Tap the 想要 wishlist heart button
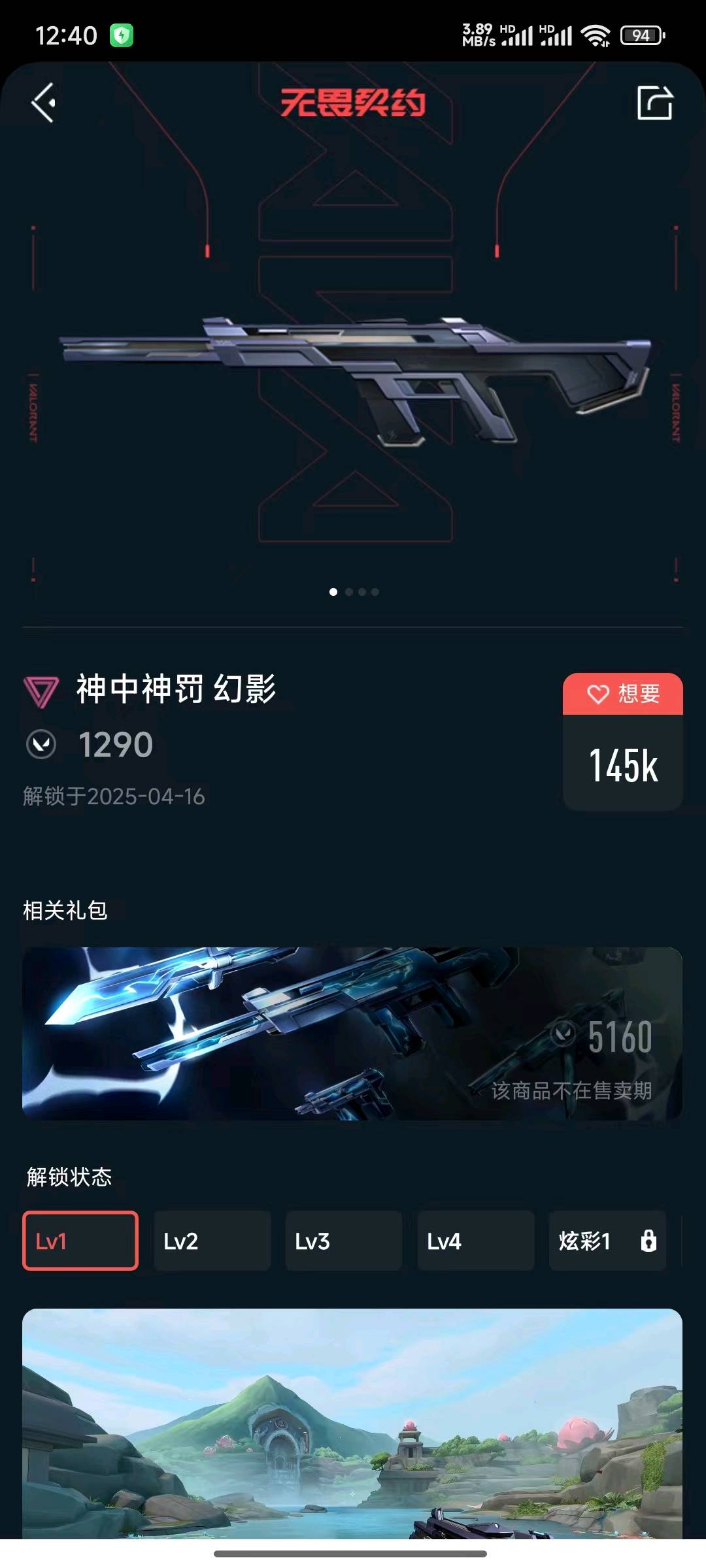The height and width of the screenshot is (1568, 706). [x=622, y=694]
